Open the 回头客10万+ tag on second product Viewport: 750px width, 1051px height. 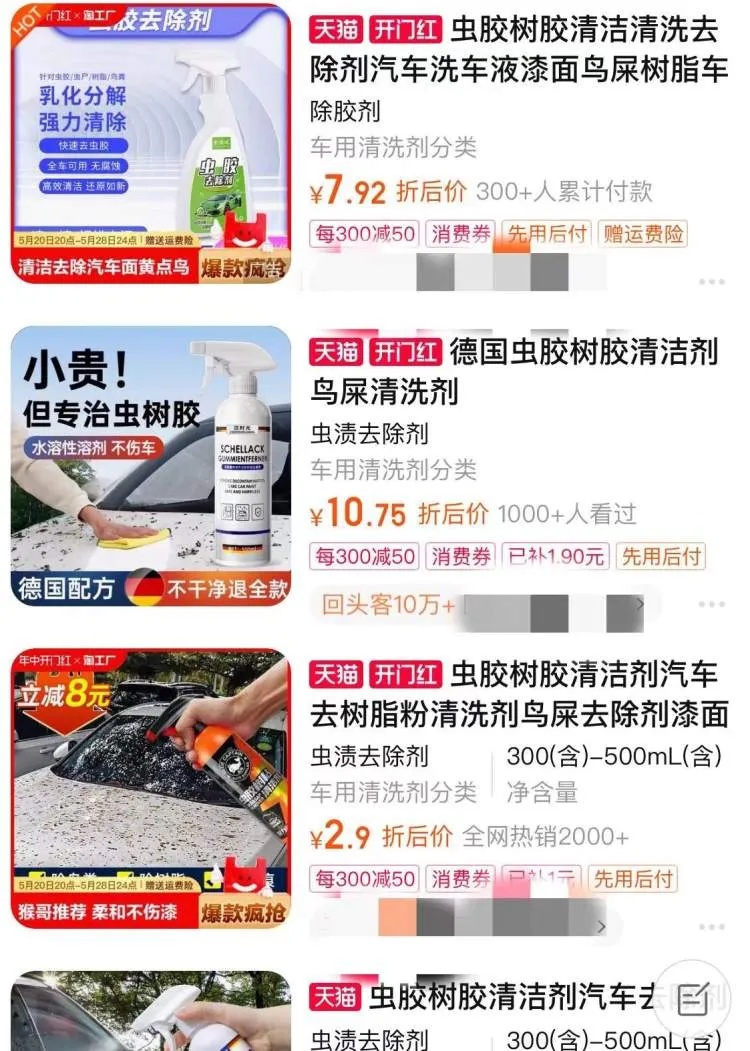pyautogui.click(x=375, y=604)
